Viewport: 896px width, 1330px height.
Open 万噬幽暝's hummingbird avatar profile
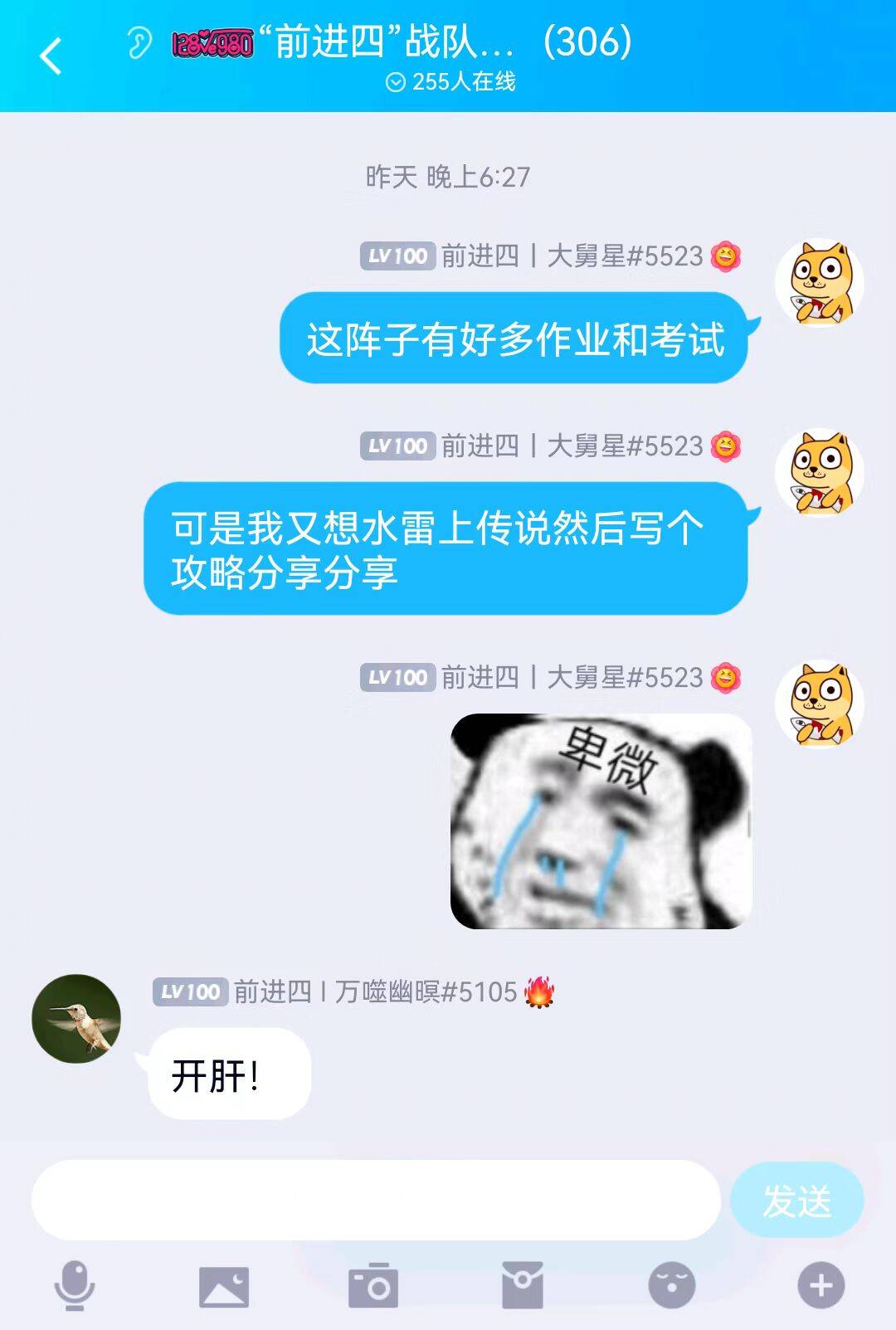point(76,1019)
